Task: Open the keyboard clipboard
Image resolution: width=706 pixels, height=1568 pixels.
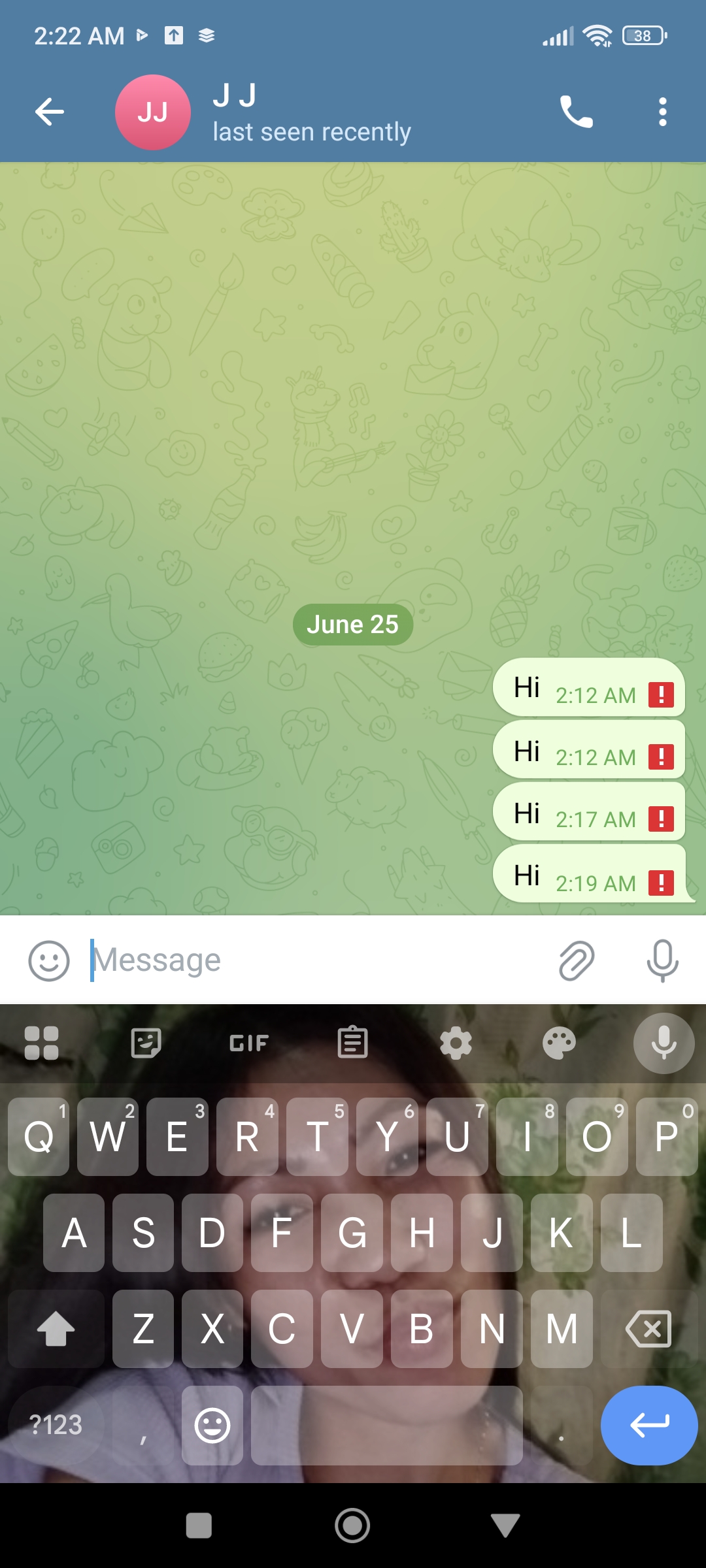Action: (x=352, y=1043)
